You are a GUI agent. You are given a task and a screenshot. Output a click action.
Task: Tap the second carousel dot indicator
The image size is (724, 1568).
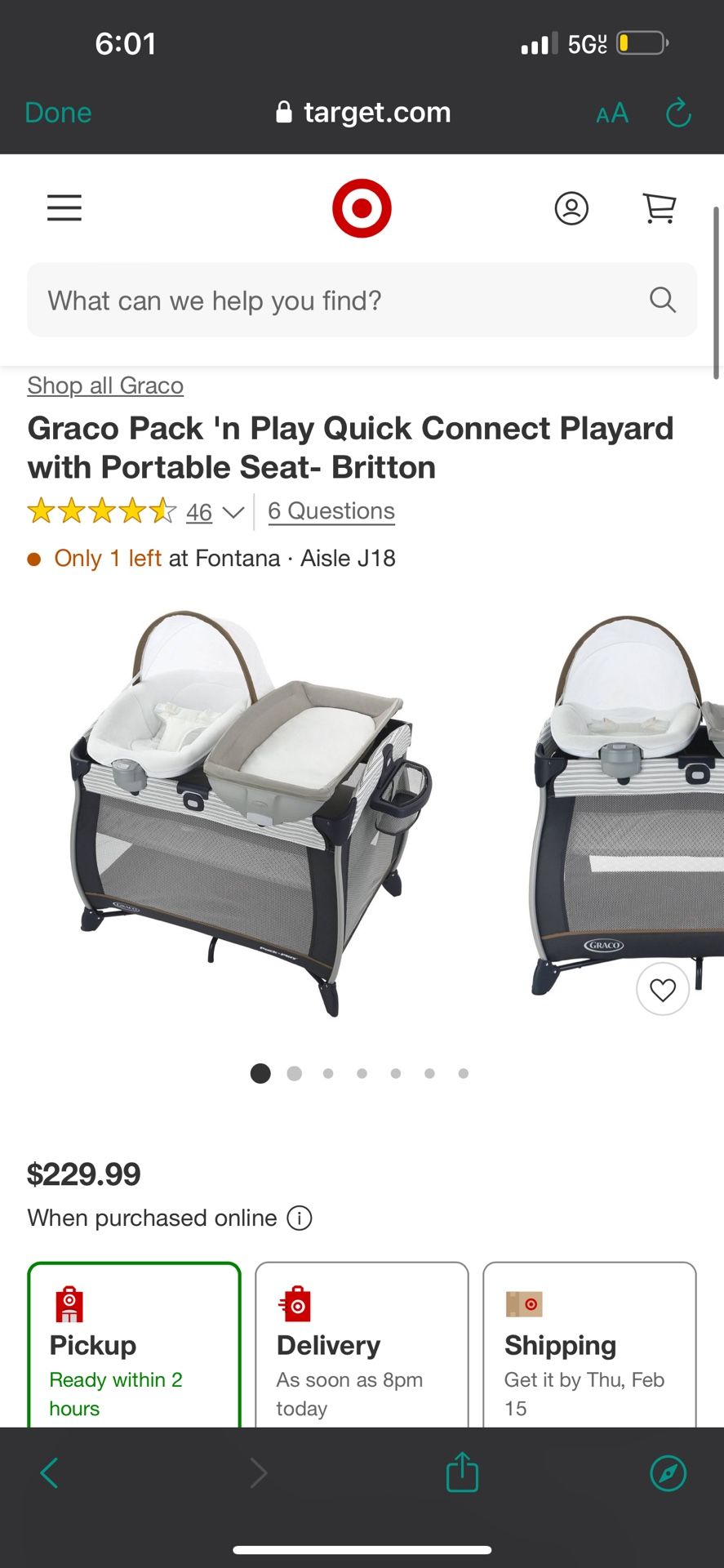coord(294,1073)
